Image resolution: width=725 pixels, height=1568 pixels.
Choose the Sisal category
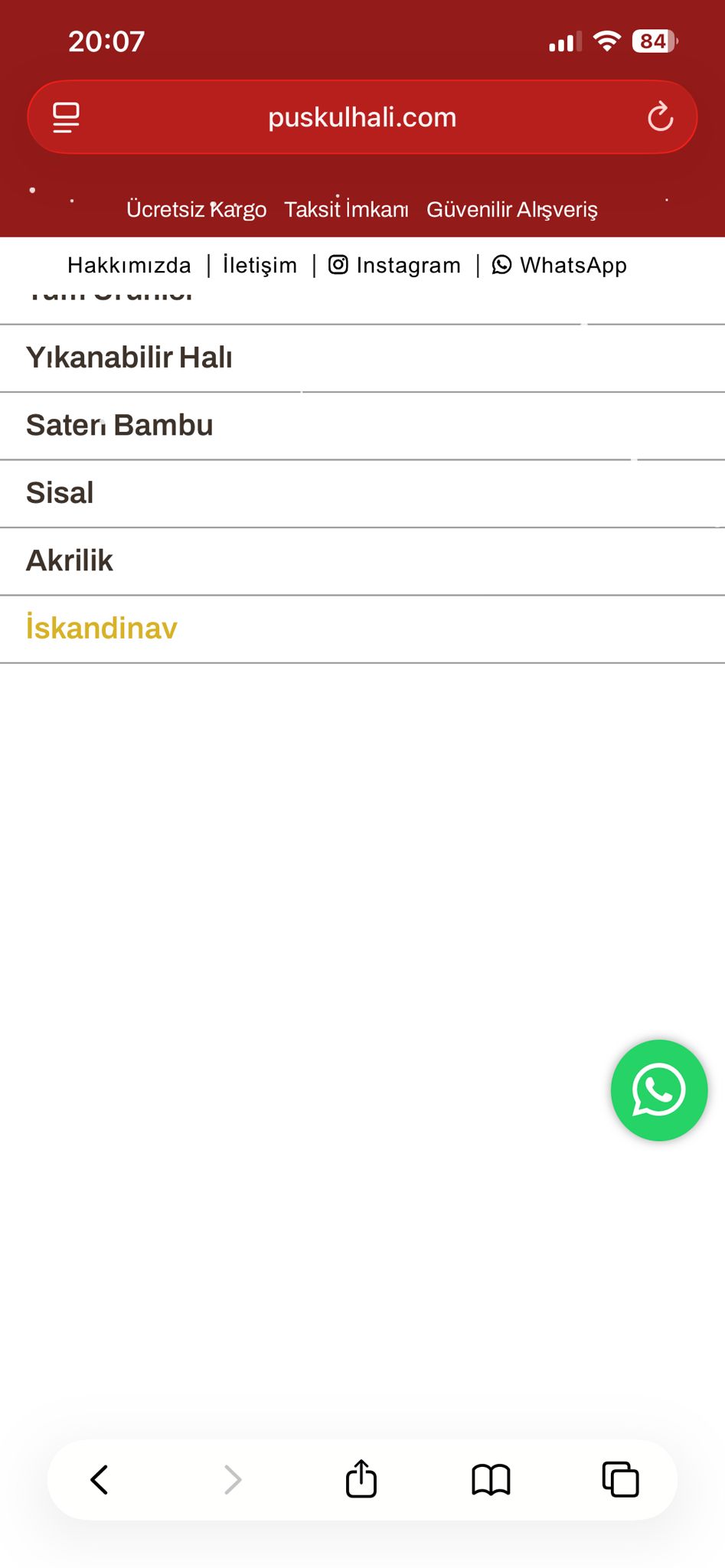(x=362, y=493)
